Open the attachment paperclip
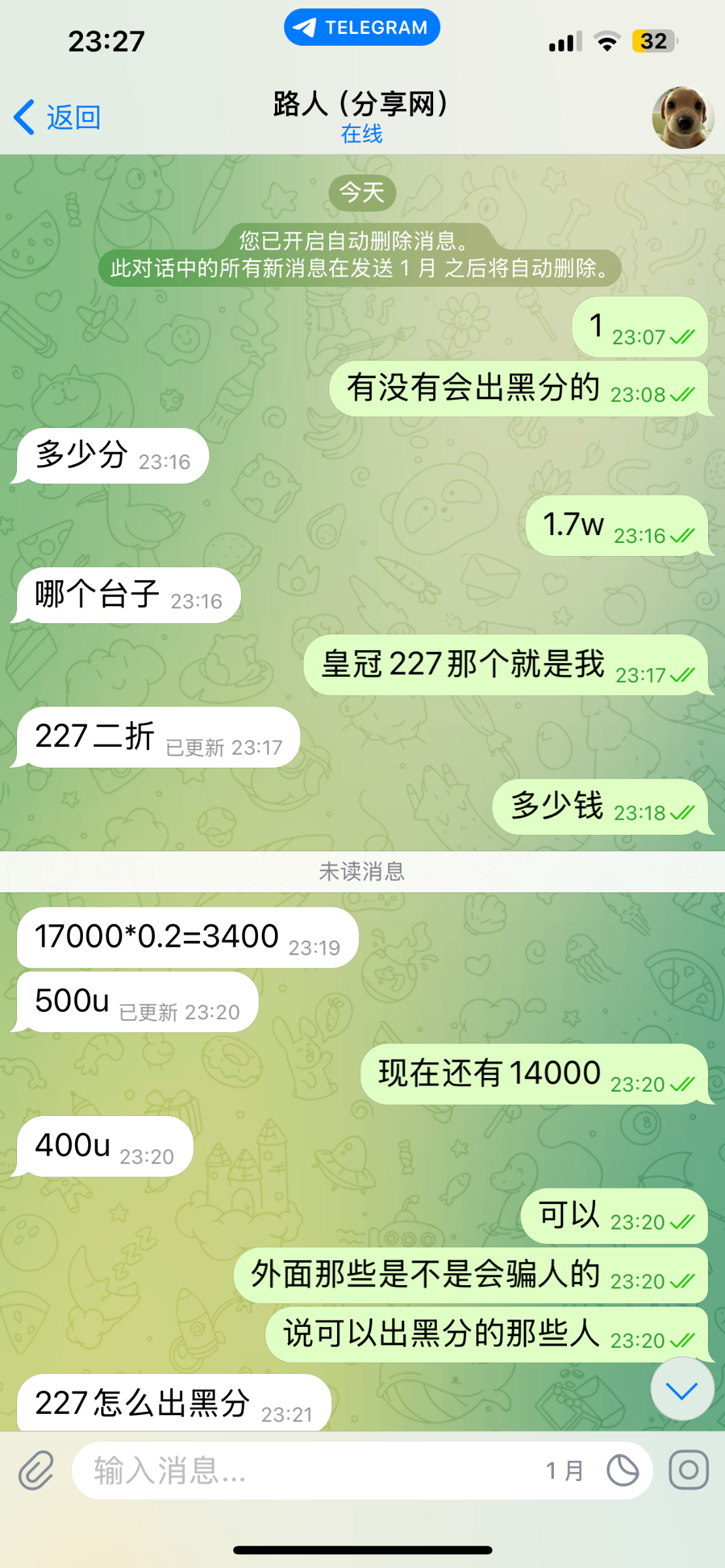The image size is (725, 1568). [36, 1471]
